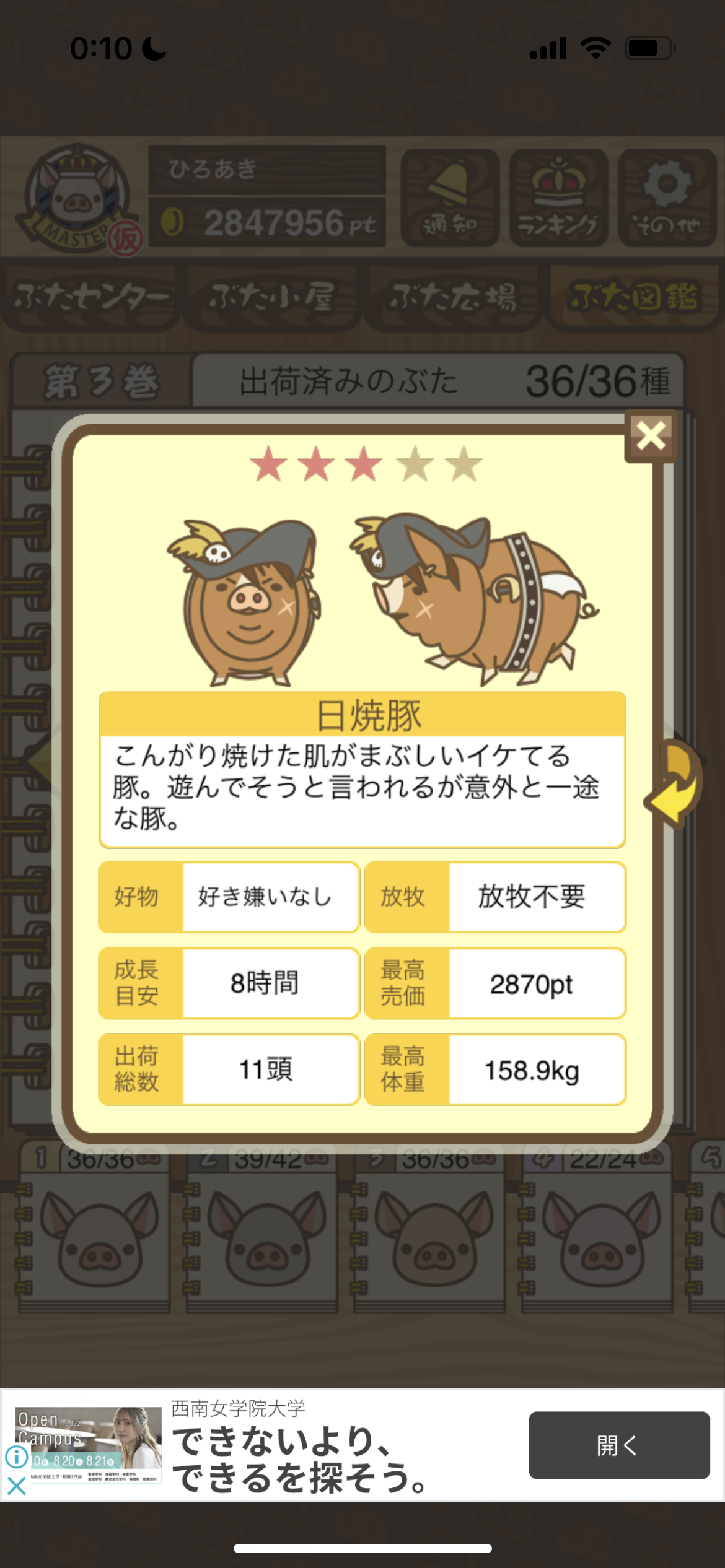This screenshot has height=1568, width=725.
Task: Open the ad info icon
Action: click(x=16, y=1457)
